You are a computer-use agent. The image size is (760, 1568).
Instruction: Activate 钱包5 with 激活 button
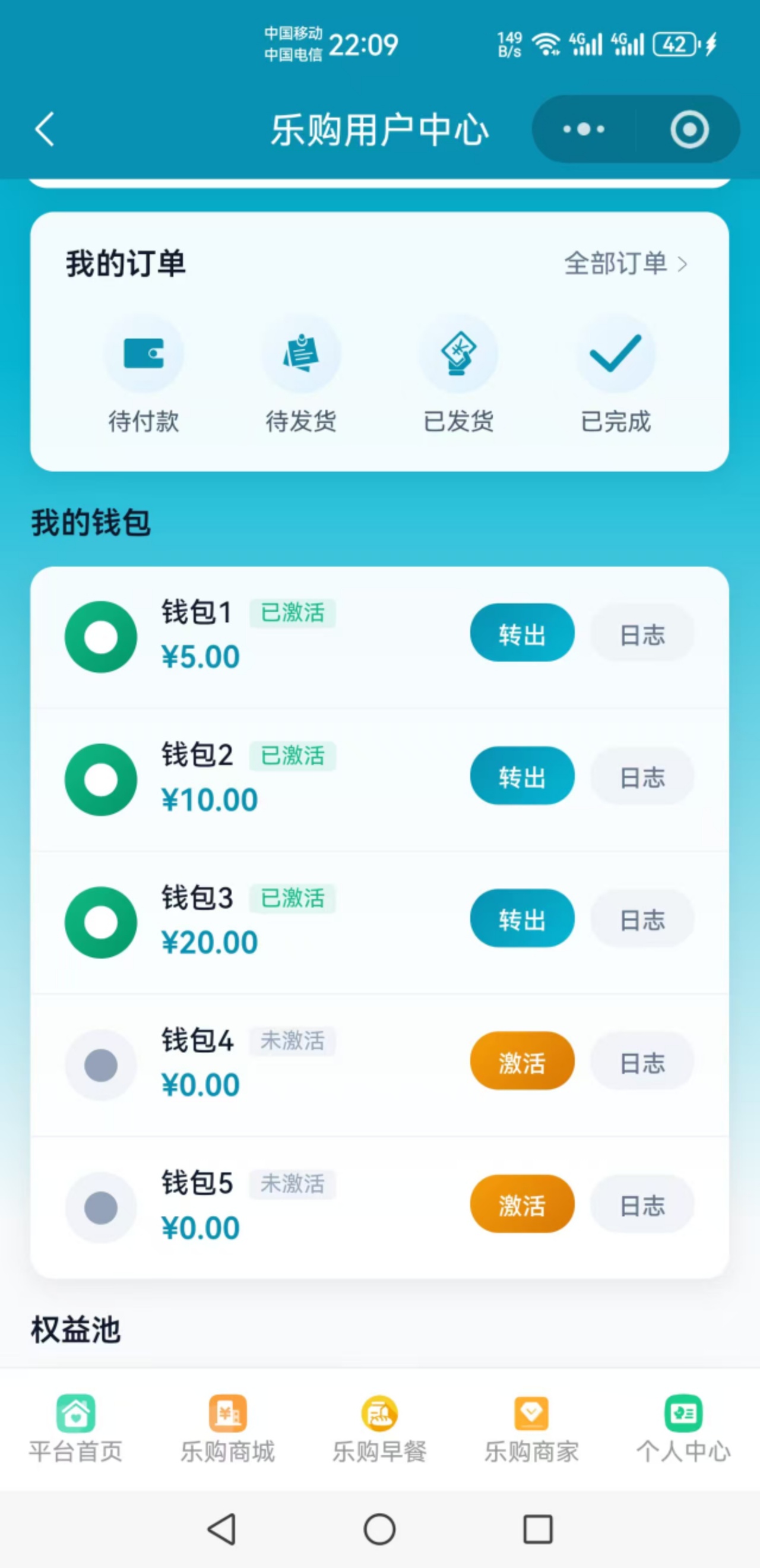[522, 1204]
